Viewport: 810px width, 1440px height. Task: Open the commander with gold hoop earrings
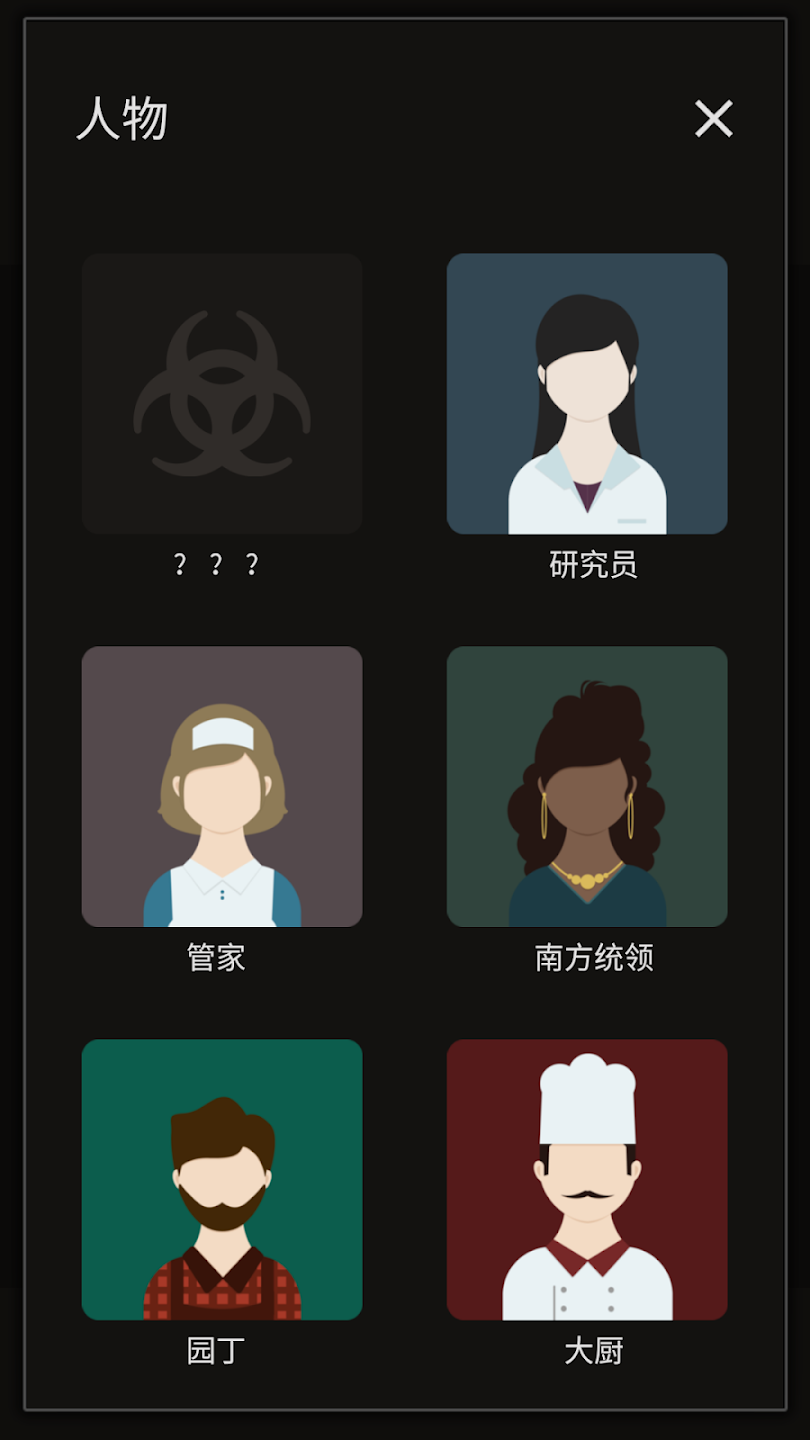click(x=587, y=785)
